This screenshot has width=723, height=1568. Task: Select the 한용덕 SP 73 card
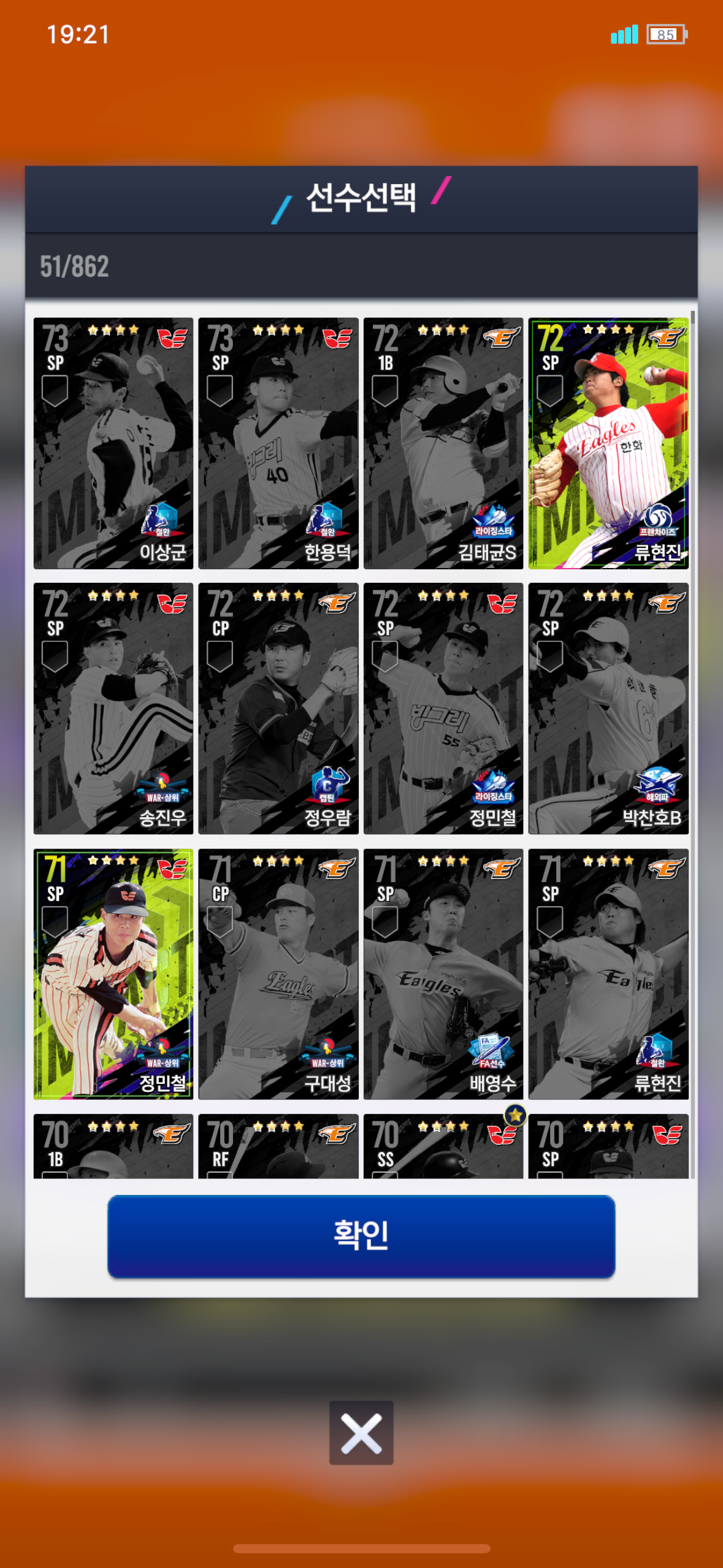[x=278, y=443]
